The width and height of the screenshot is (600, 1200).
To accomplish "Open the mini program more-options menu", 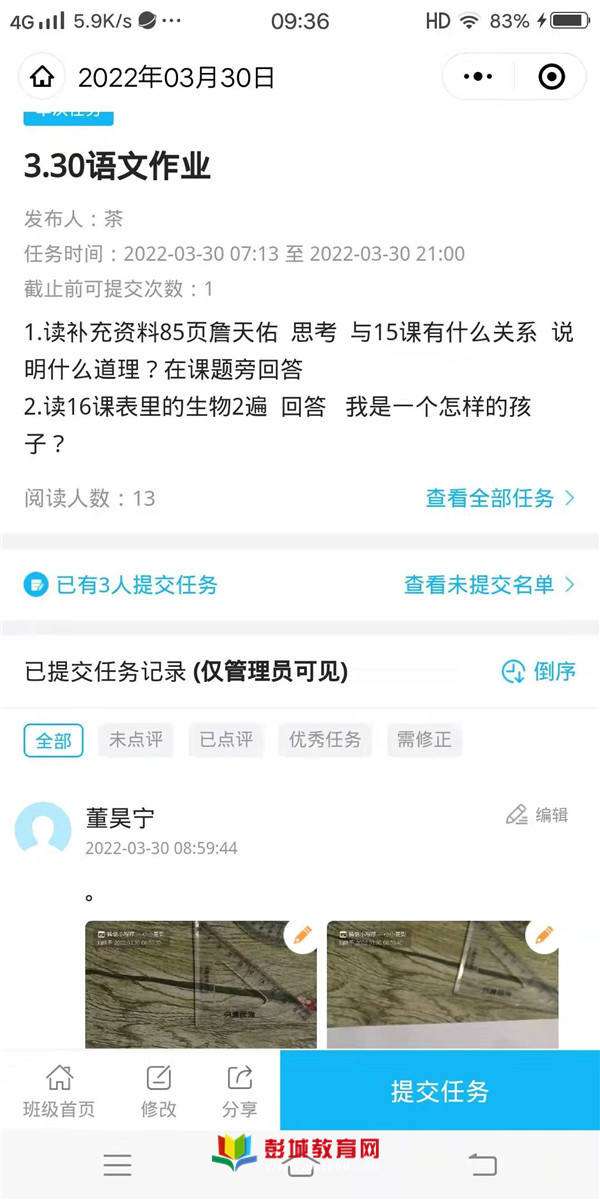I will [479, 77].
